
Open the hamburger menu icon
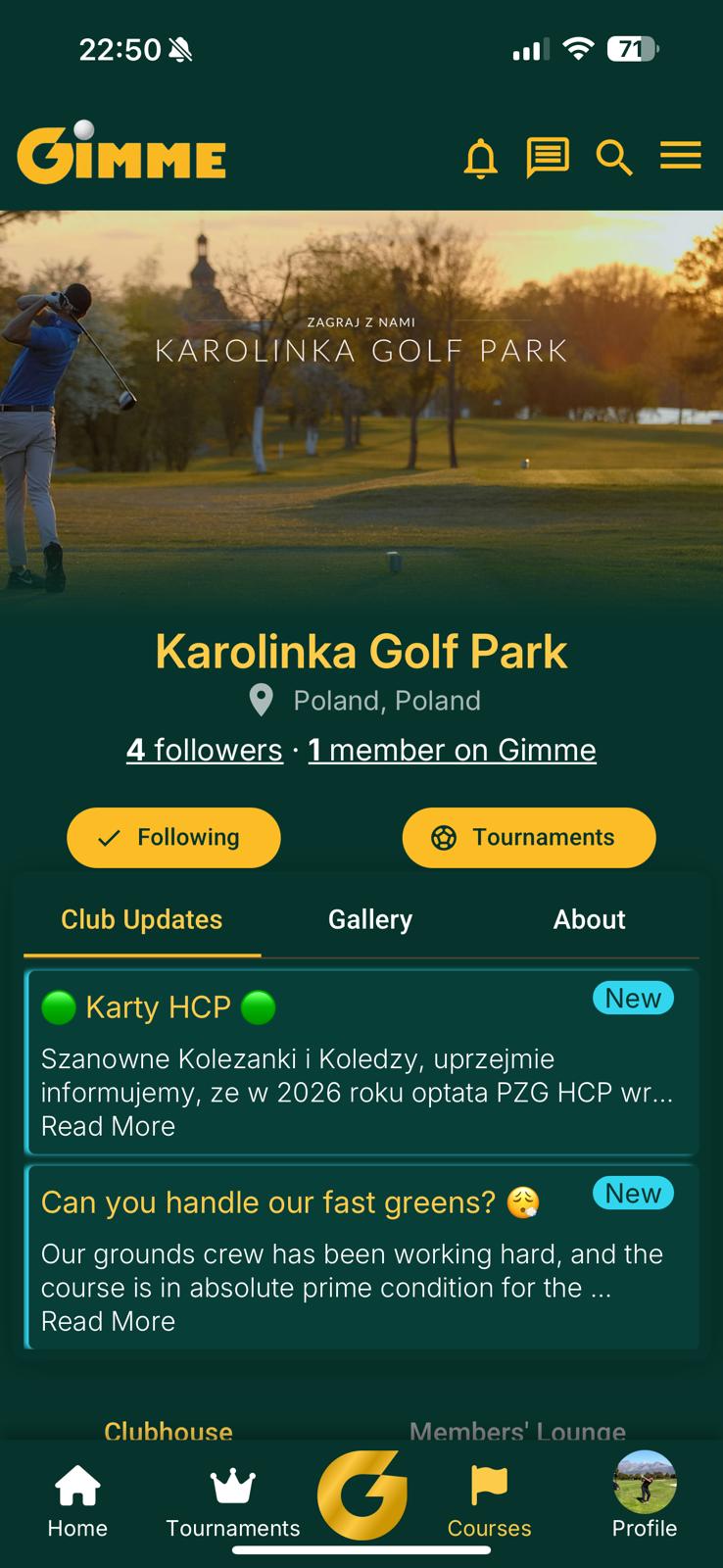[x=681, y=157]
